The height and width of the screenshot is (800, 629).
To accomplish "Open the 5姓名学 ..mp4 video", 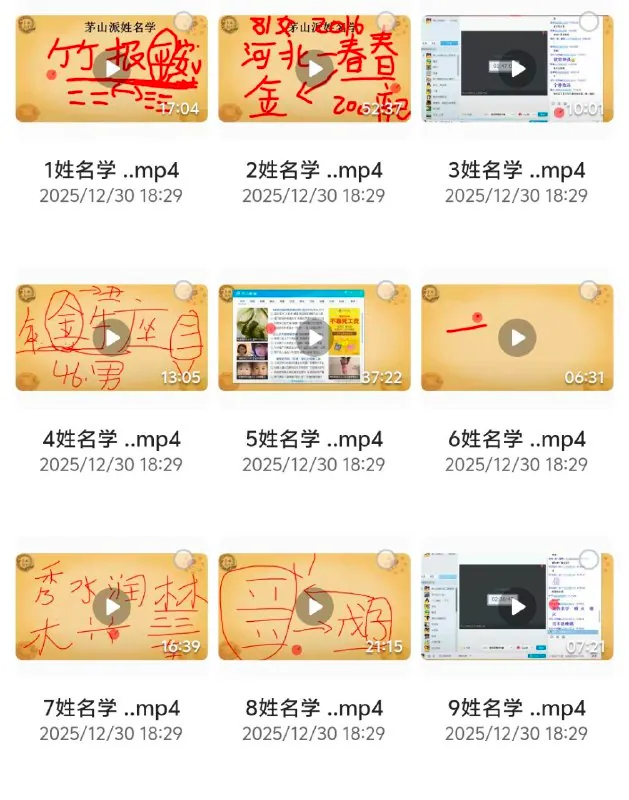I will click(314, 338).
